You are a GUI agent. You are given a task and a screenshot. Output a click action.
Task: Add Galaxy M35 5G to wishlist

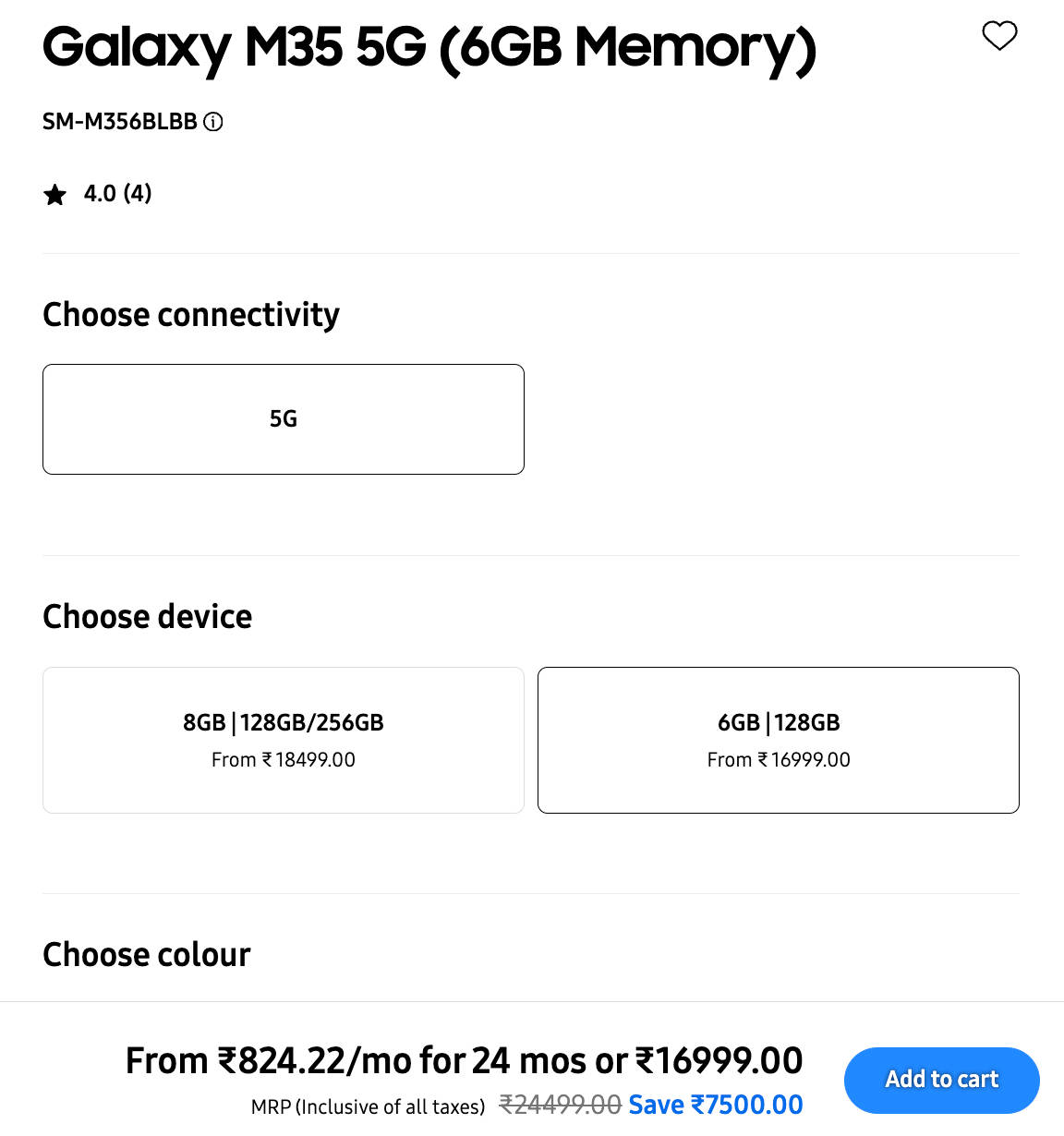(x=999, y=36)
